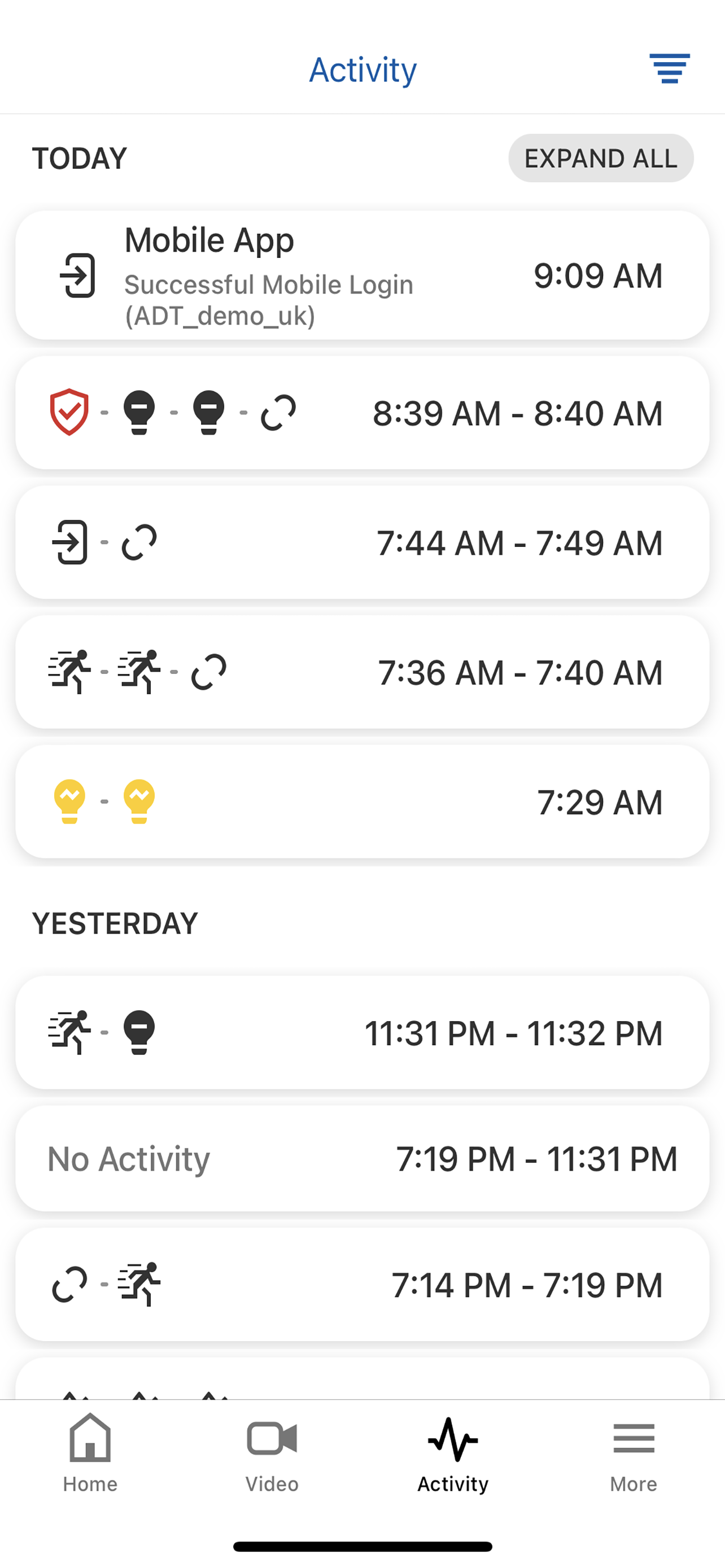Screen dimensions: 725x1568
Task: Switch to the Video tab
Action: pyautogui.click(x=272, y=1453)
